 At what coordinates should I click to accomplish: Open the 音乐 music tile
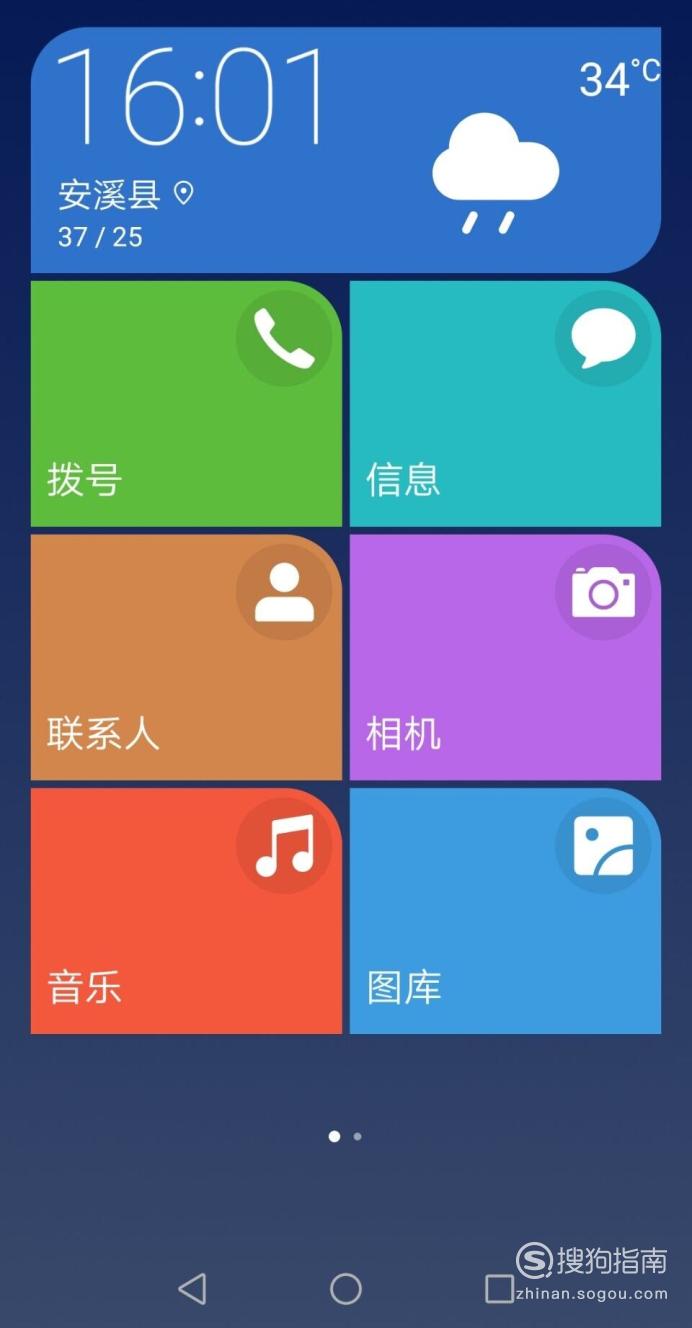pos(186,911)
